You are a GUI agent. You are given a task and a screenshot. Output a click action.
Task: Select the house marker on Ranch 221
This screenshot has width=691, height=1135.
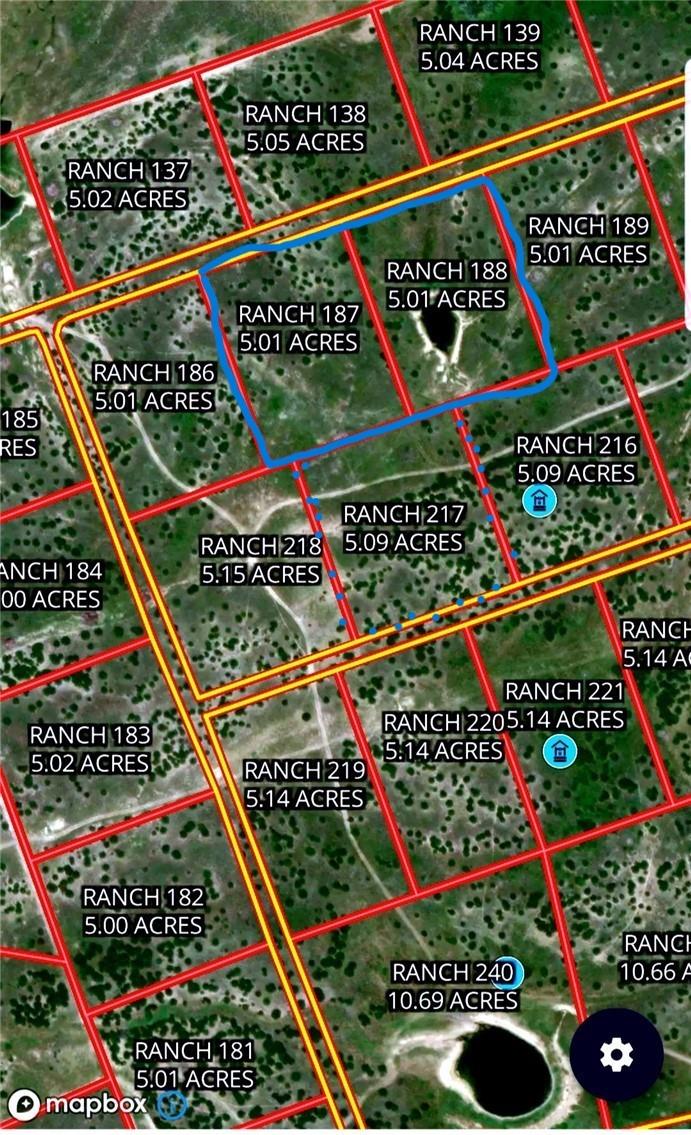pyautogui.click(x=558, y=750)
